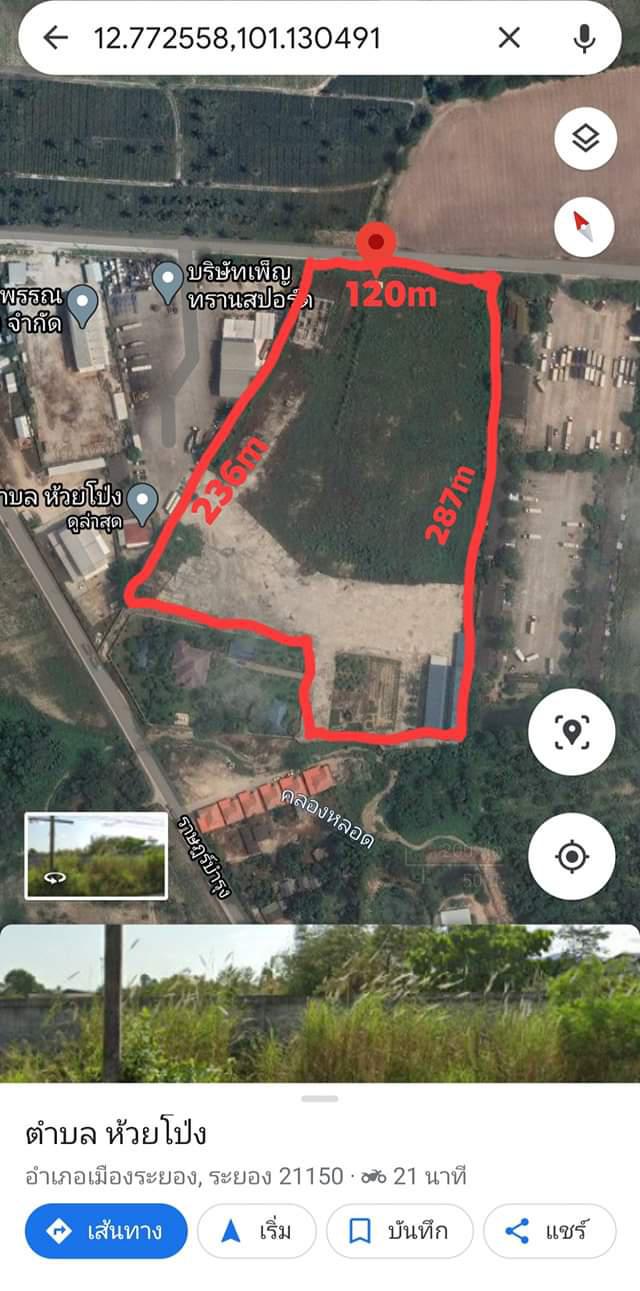
Task: Share this location via แชร์
Action: pos(550,1230)
